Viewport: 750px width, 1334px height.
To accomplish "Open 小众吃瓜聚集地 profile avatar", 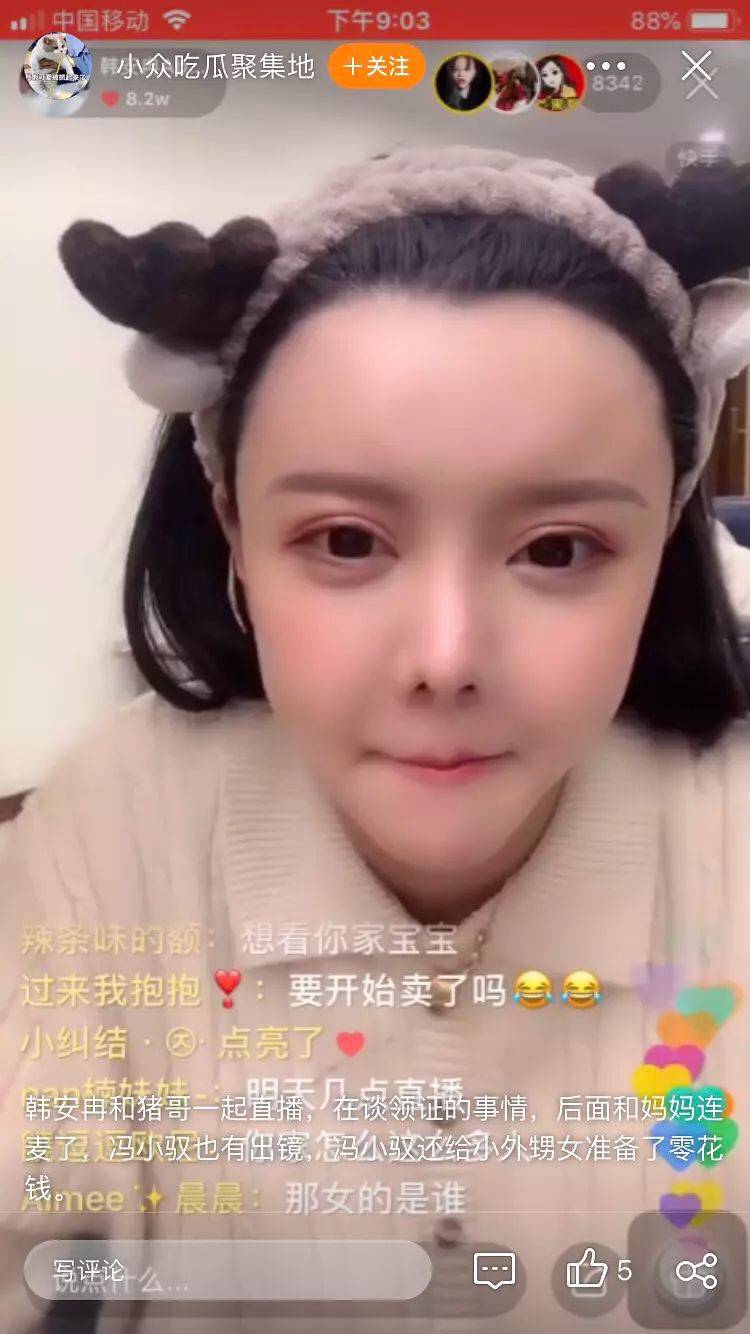I will (58, 67).
